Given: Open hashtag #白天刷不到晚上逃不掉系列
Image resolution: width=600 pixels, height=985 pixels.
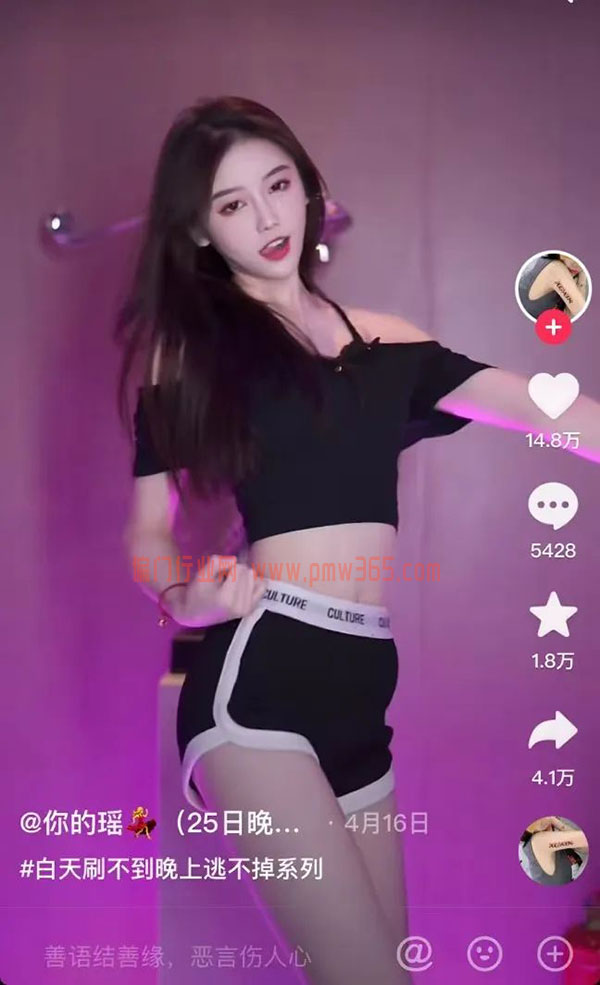Looking at the screenshot, I should [x=171, y=868].
